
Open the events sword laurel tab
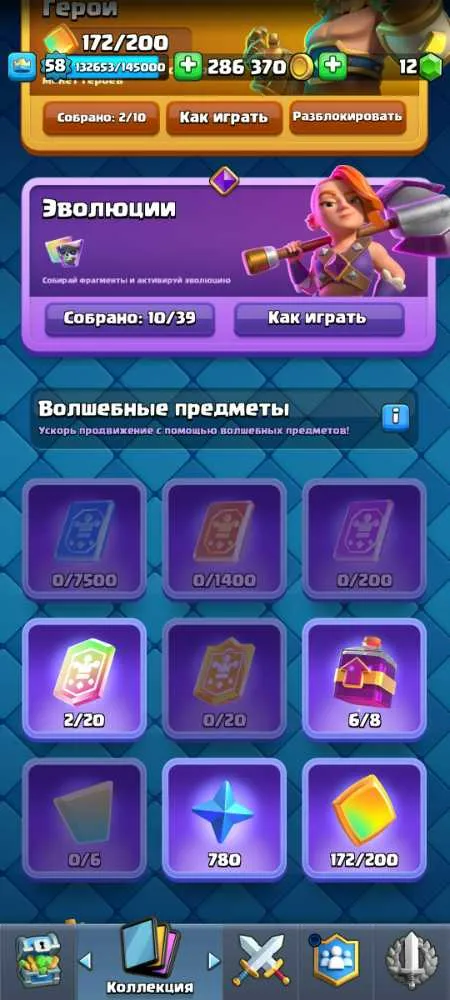click(x=412, y=961)
